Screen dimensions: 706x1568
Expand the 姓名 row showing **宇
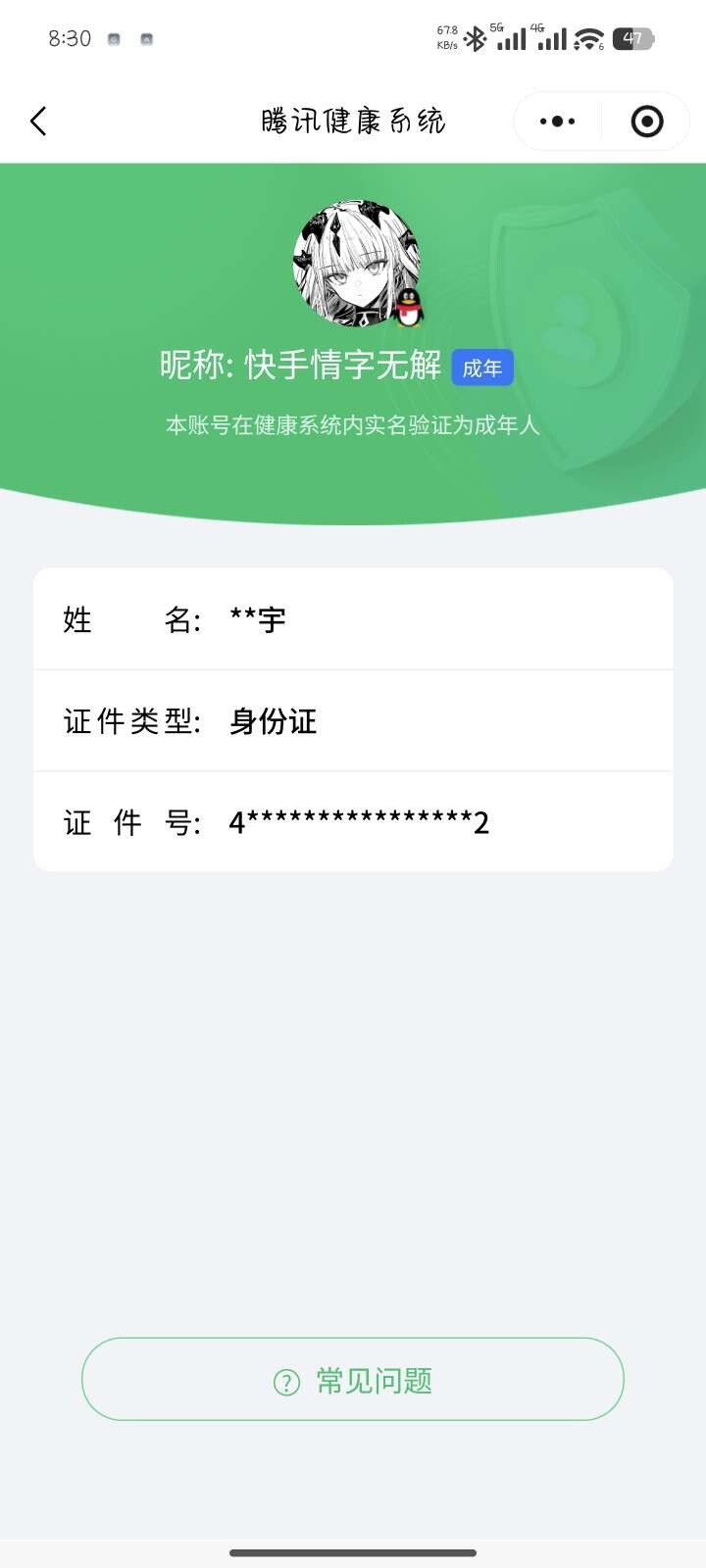coord(353,619)
